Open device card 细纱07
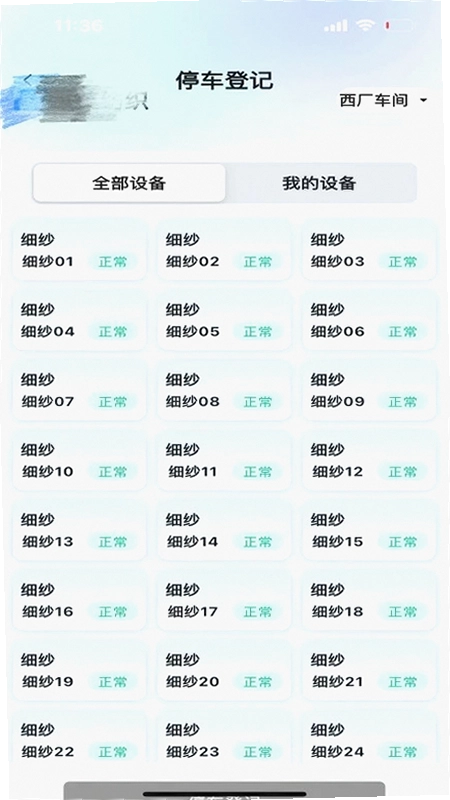Viewport: 450px width, 800px height. [79, 391]
